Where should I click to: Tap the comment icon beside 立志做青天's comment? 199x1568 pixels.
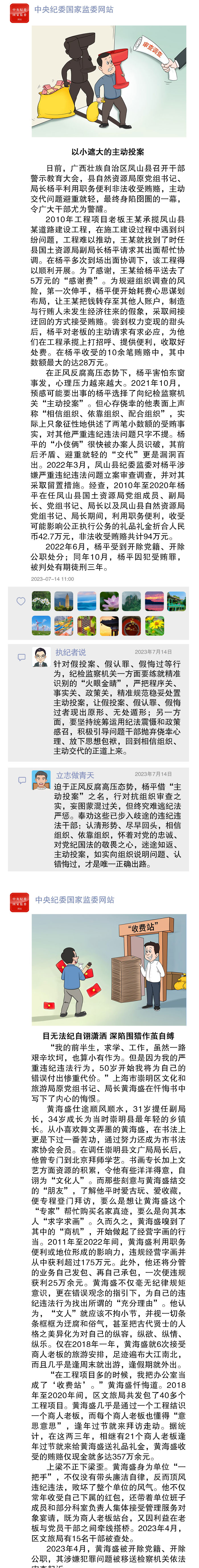point(21,780)
